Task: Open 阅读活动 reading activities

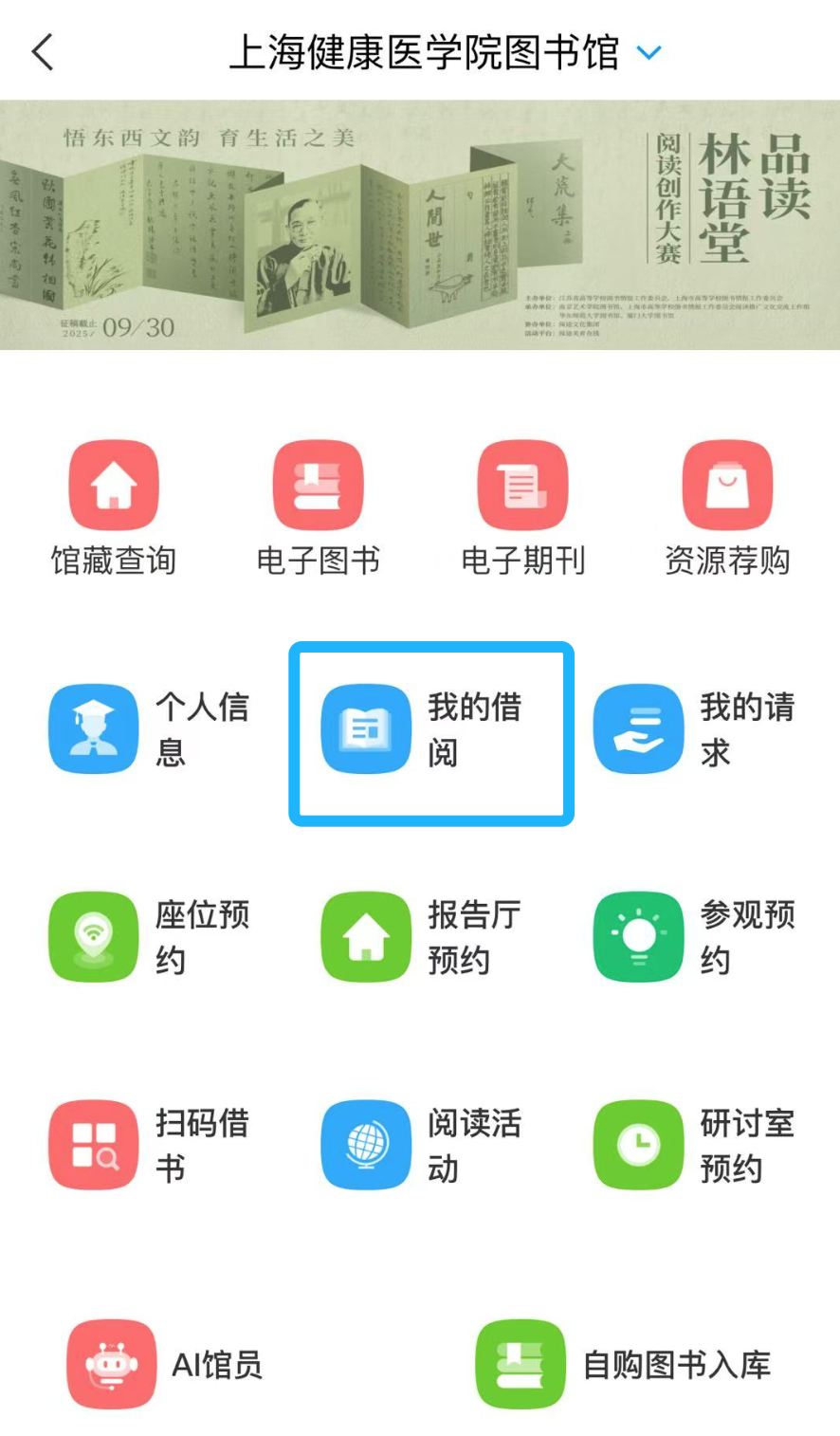Action: [422, 1145]
